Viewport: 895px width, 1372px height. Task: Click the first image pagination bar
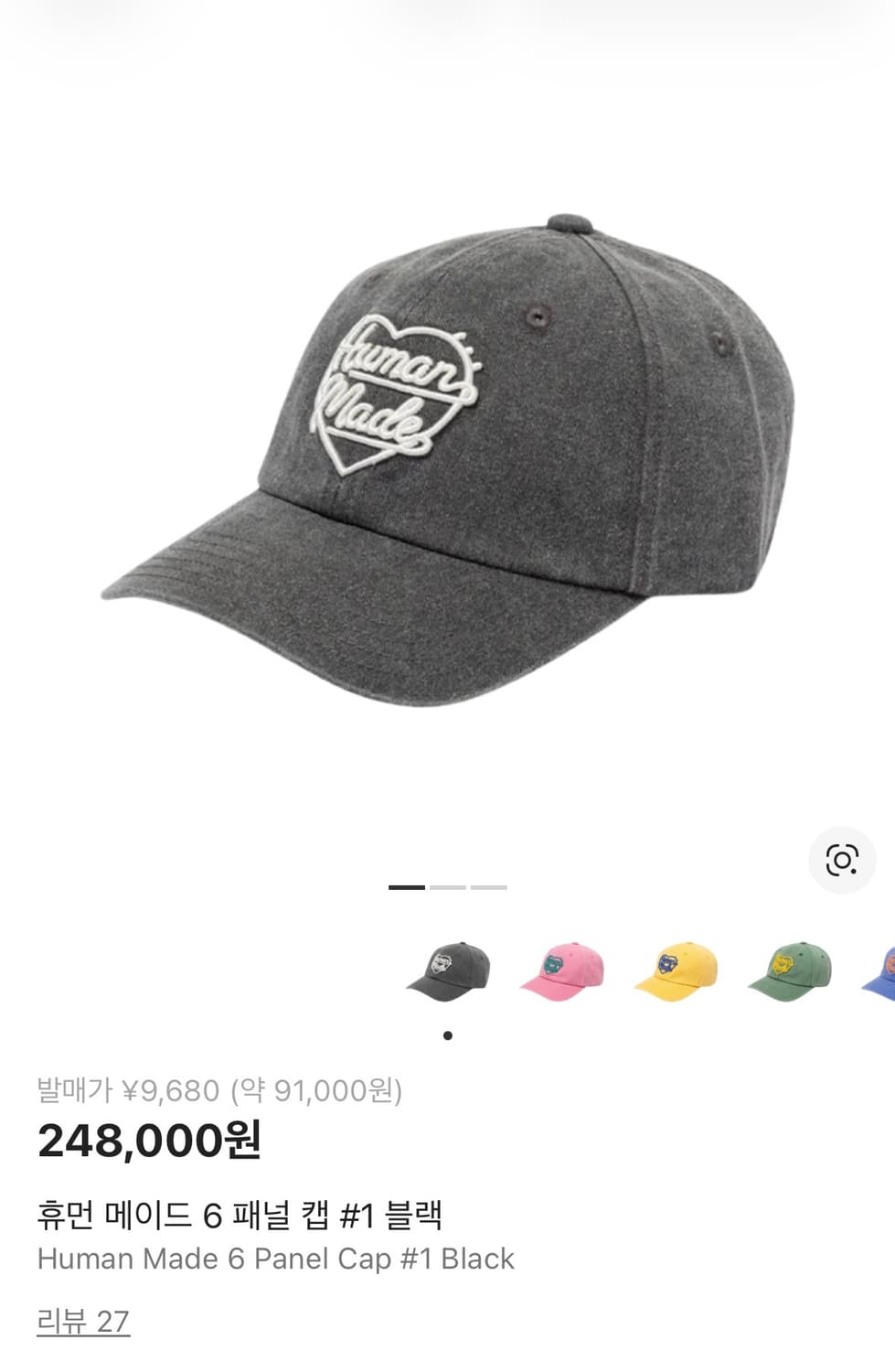point(405,887)
